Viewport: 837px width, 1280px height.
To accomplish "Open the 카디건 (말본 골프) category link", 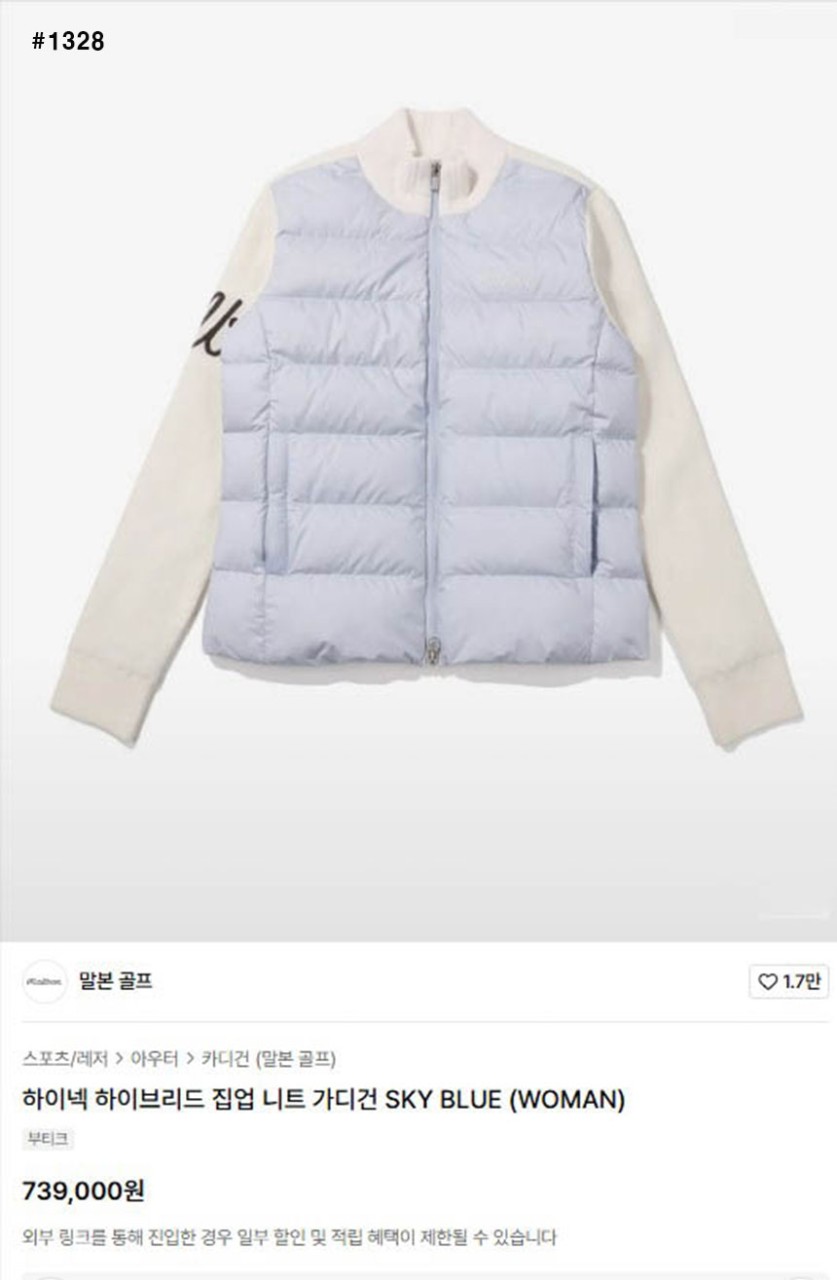I will tap(268, 1058).
